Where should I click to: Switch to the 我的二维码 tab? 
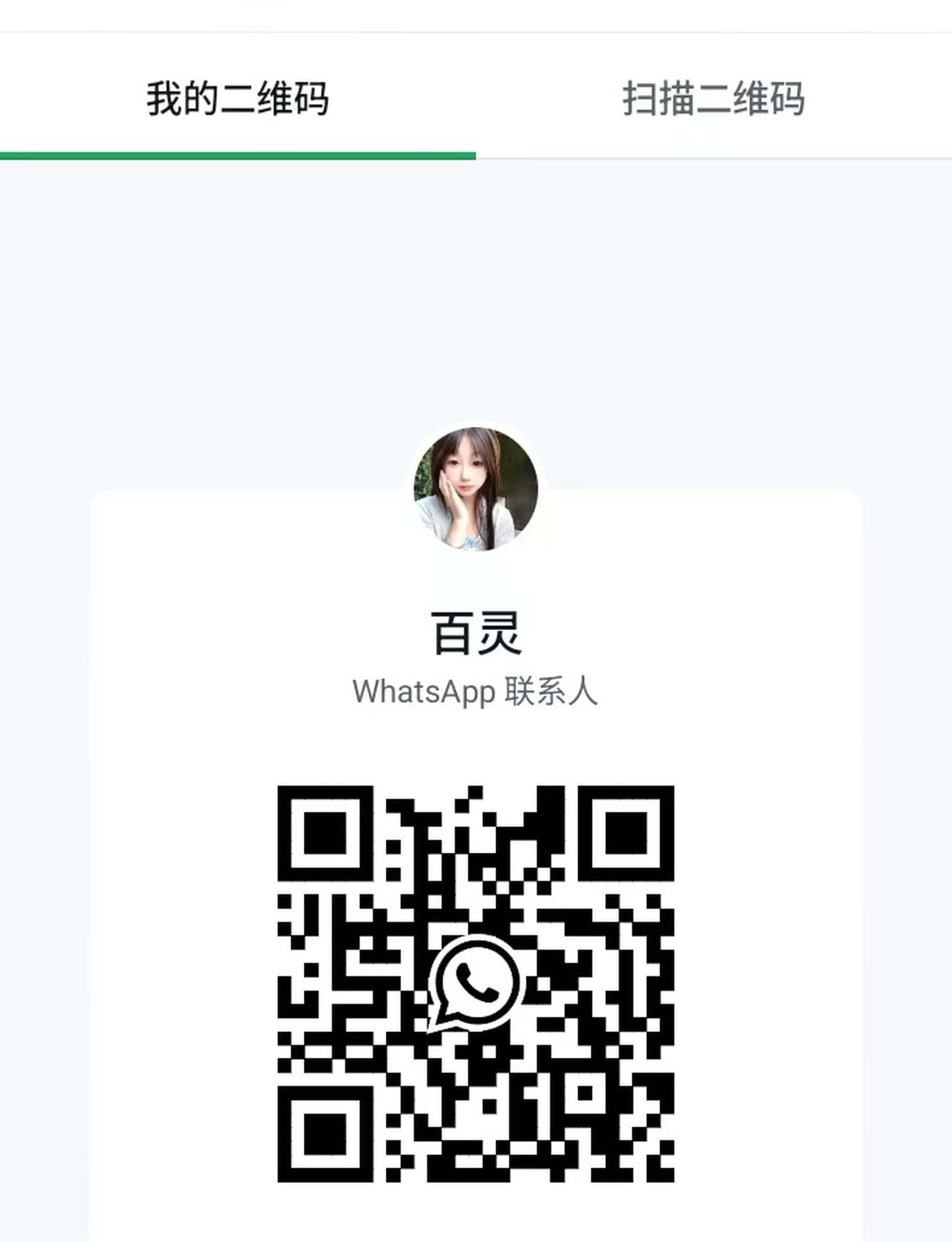tap(237, 98)
